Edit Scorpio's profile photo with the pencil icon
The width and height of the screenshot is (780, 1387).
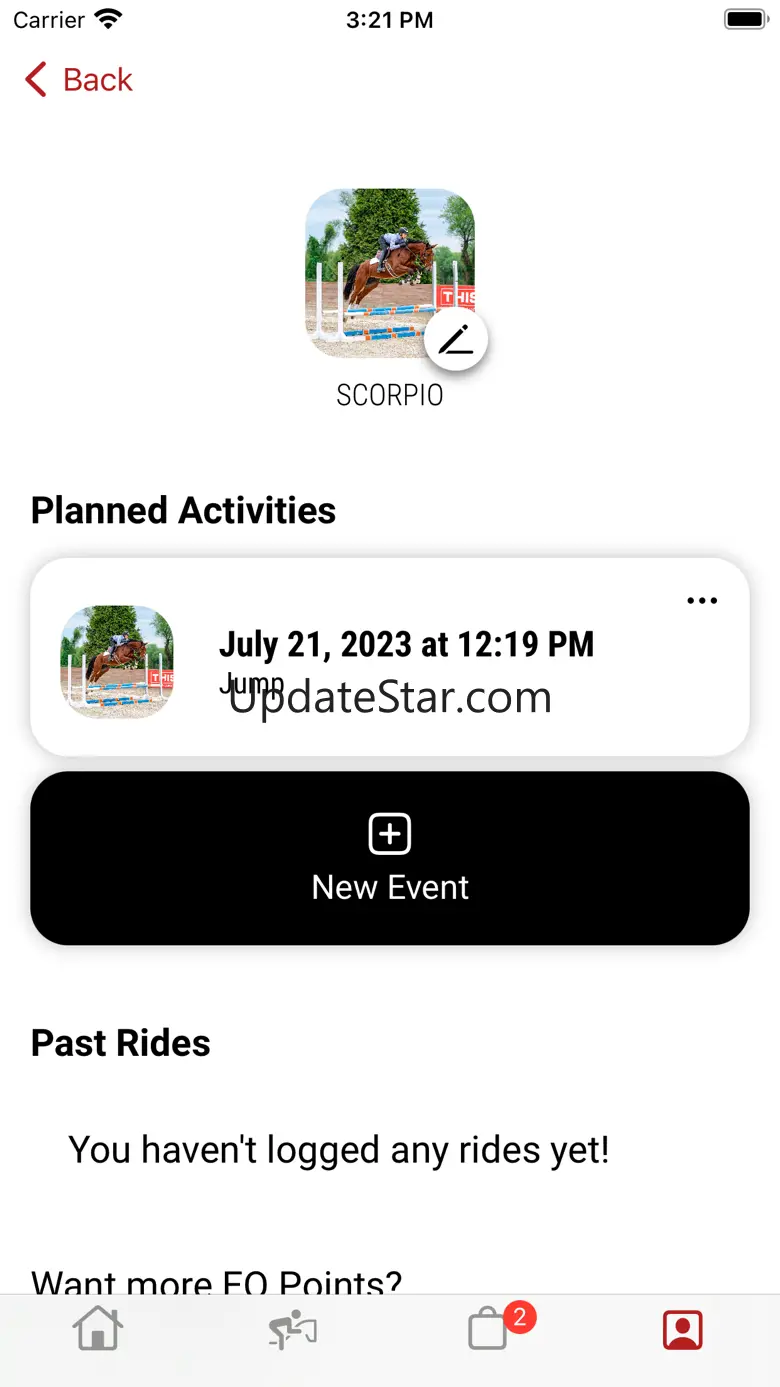(x=456, y=340)
